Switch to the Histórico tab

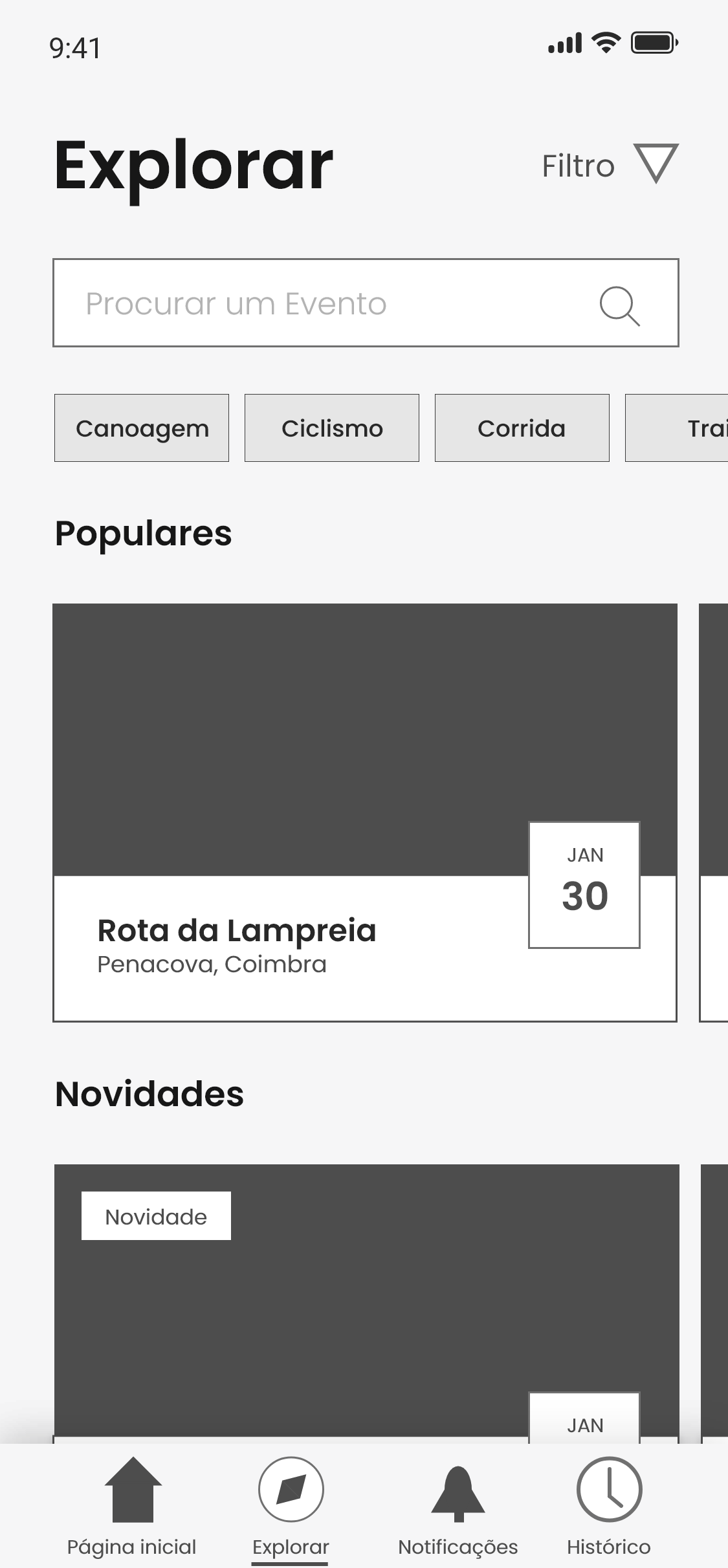[608, 1546]
